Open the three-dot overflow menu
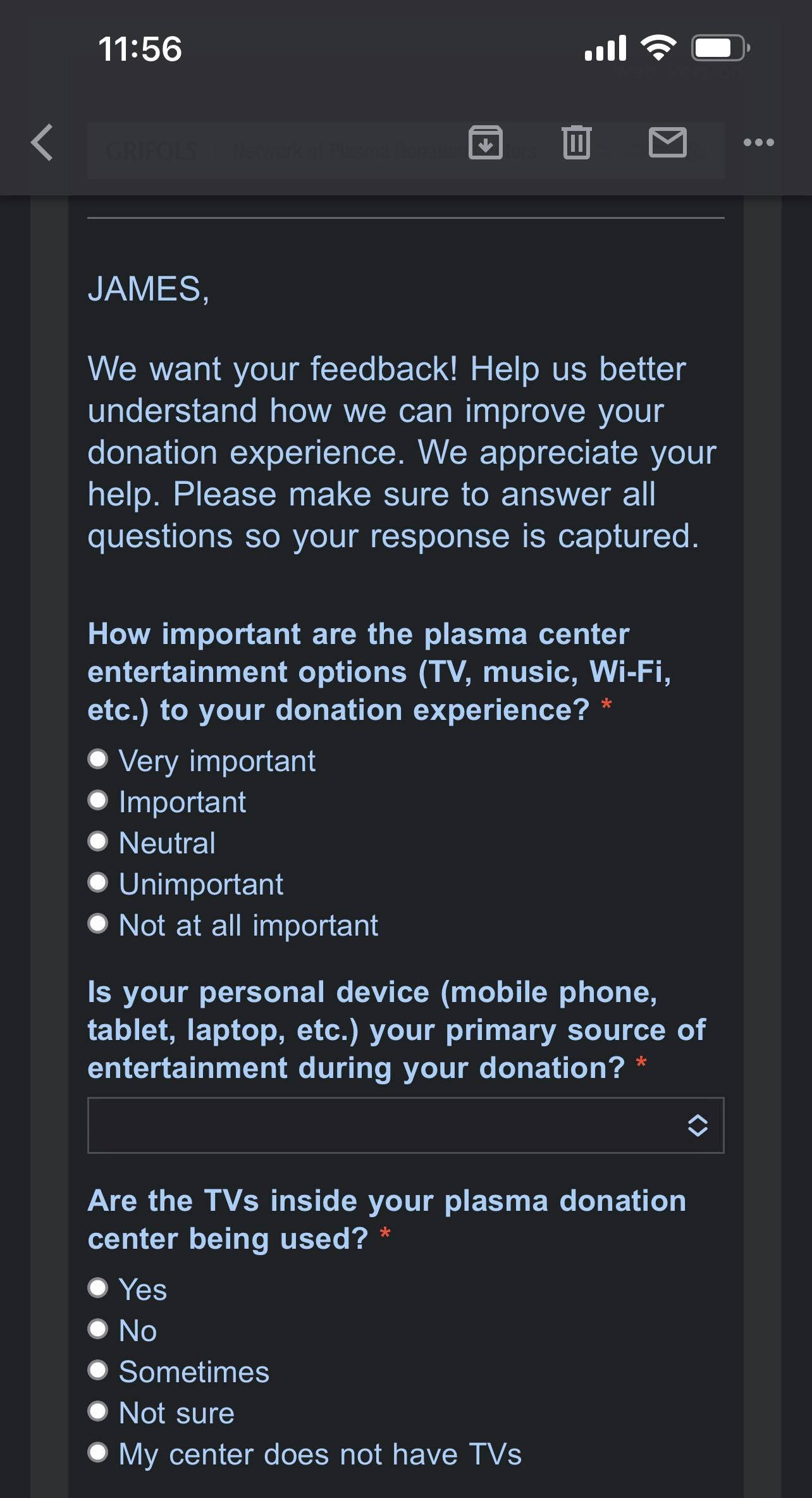This screenshot has height=1498, width=812. (x=758, y=142)
